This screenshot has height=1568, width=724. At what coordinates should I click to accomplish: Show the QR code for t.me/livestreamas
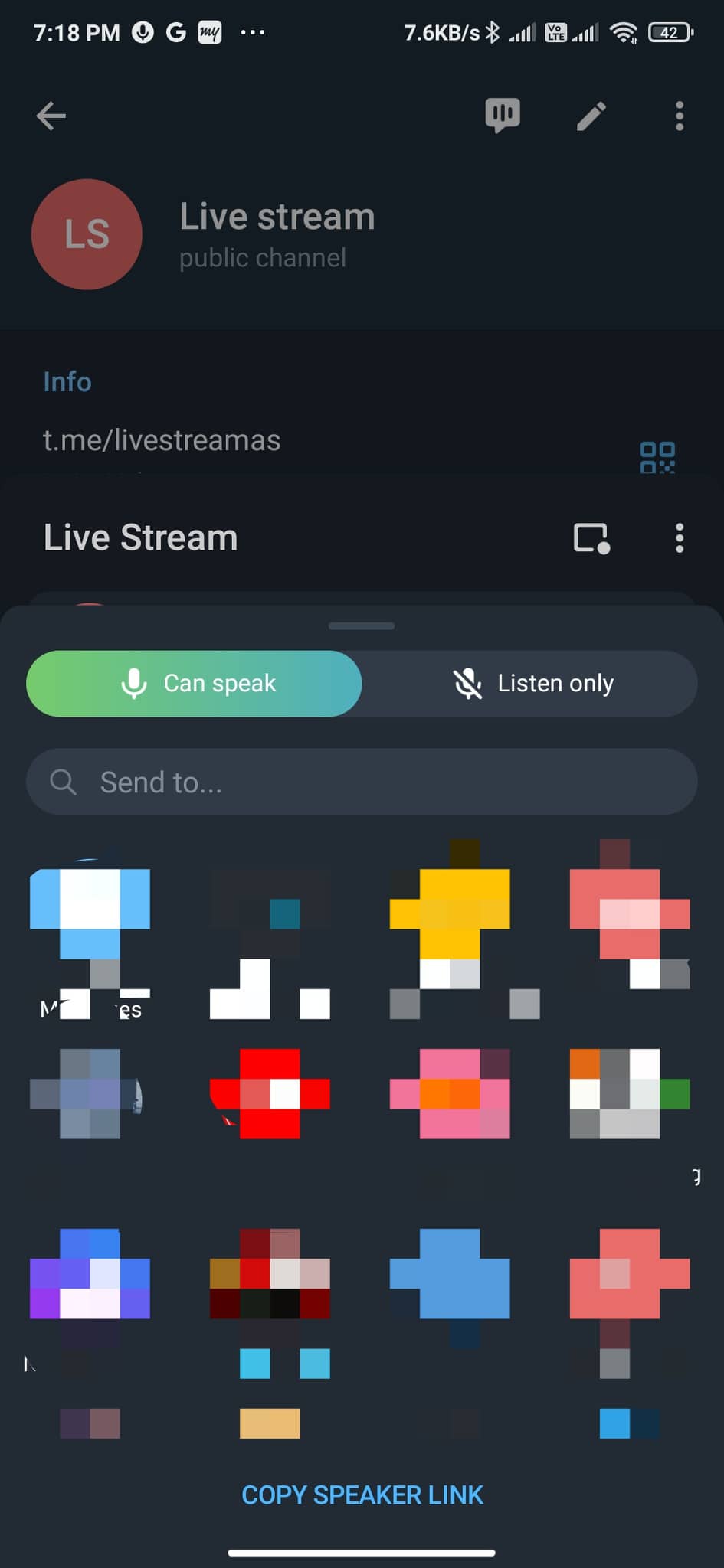point(657,456)
